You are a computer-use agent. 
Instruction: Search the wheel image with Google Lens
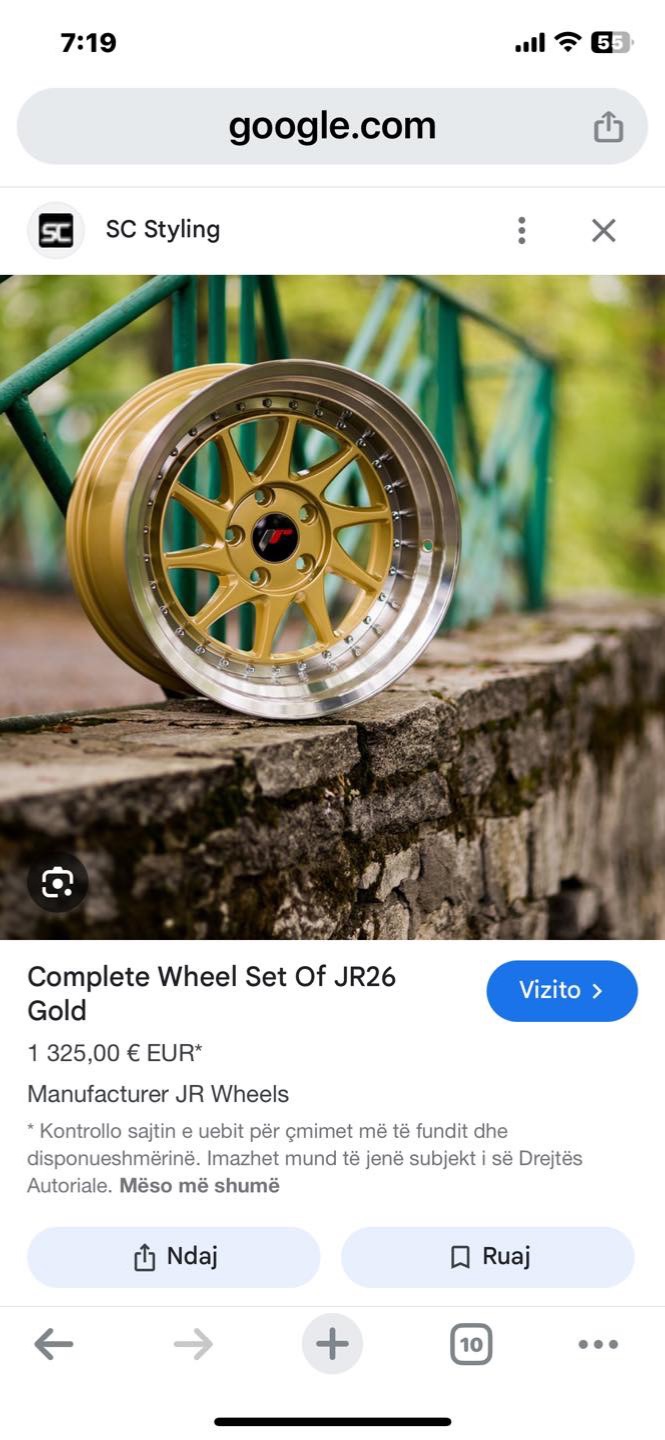coord(57,882)
